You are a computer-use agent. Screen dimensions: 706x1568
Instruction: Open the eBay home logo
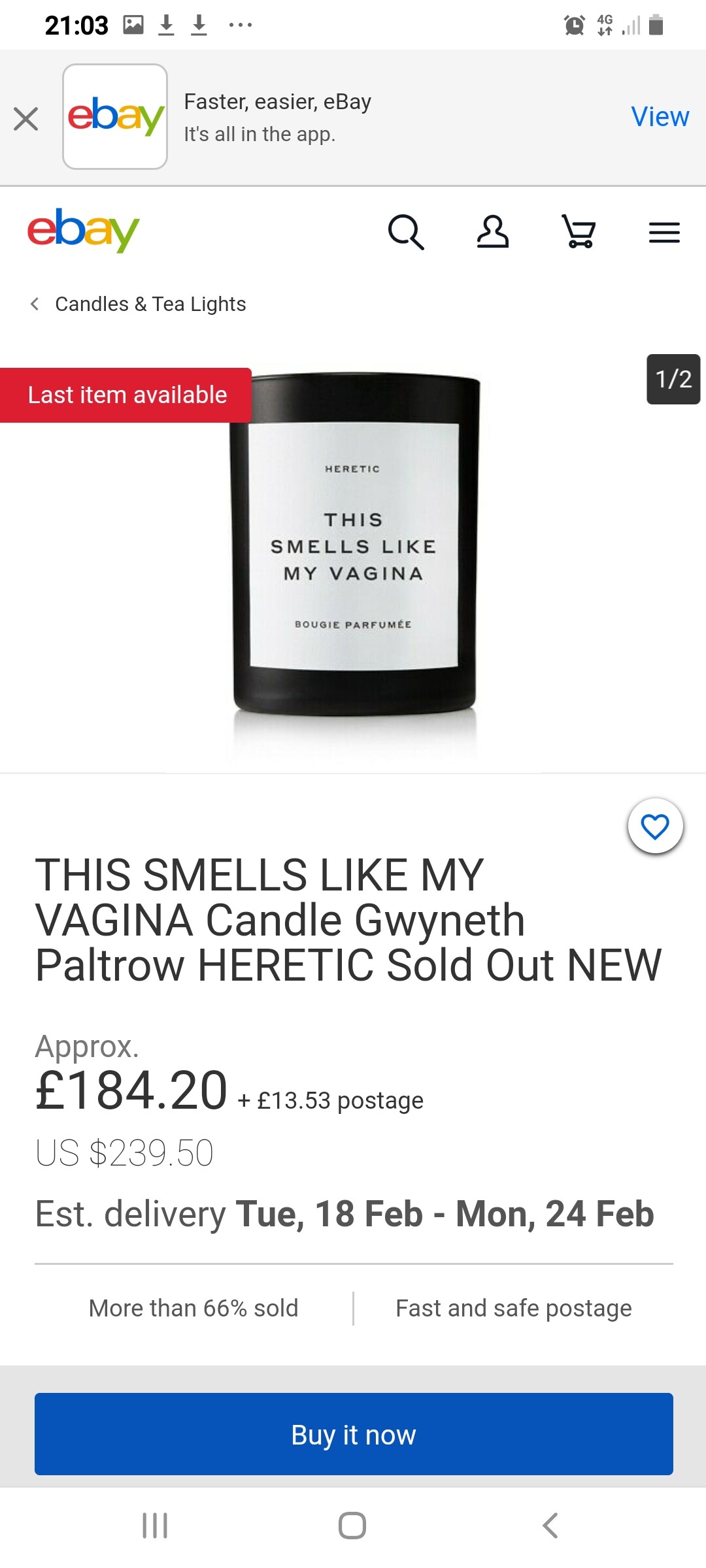pyautogui.click(x=83, y=230)
